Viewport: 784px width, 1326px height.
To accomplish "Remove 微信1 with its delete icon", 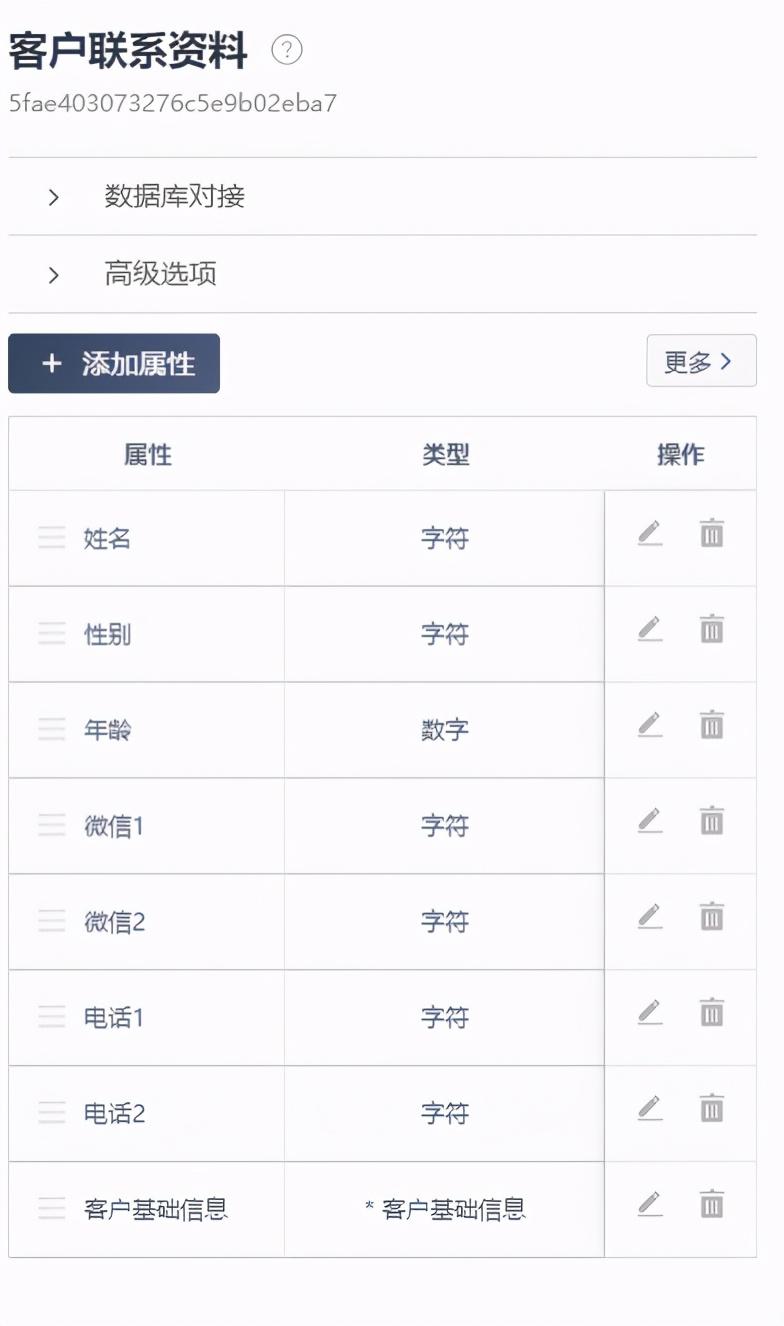I will (710, 825).
